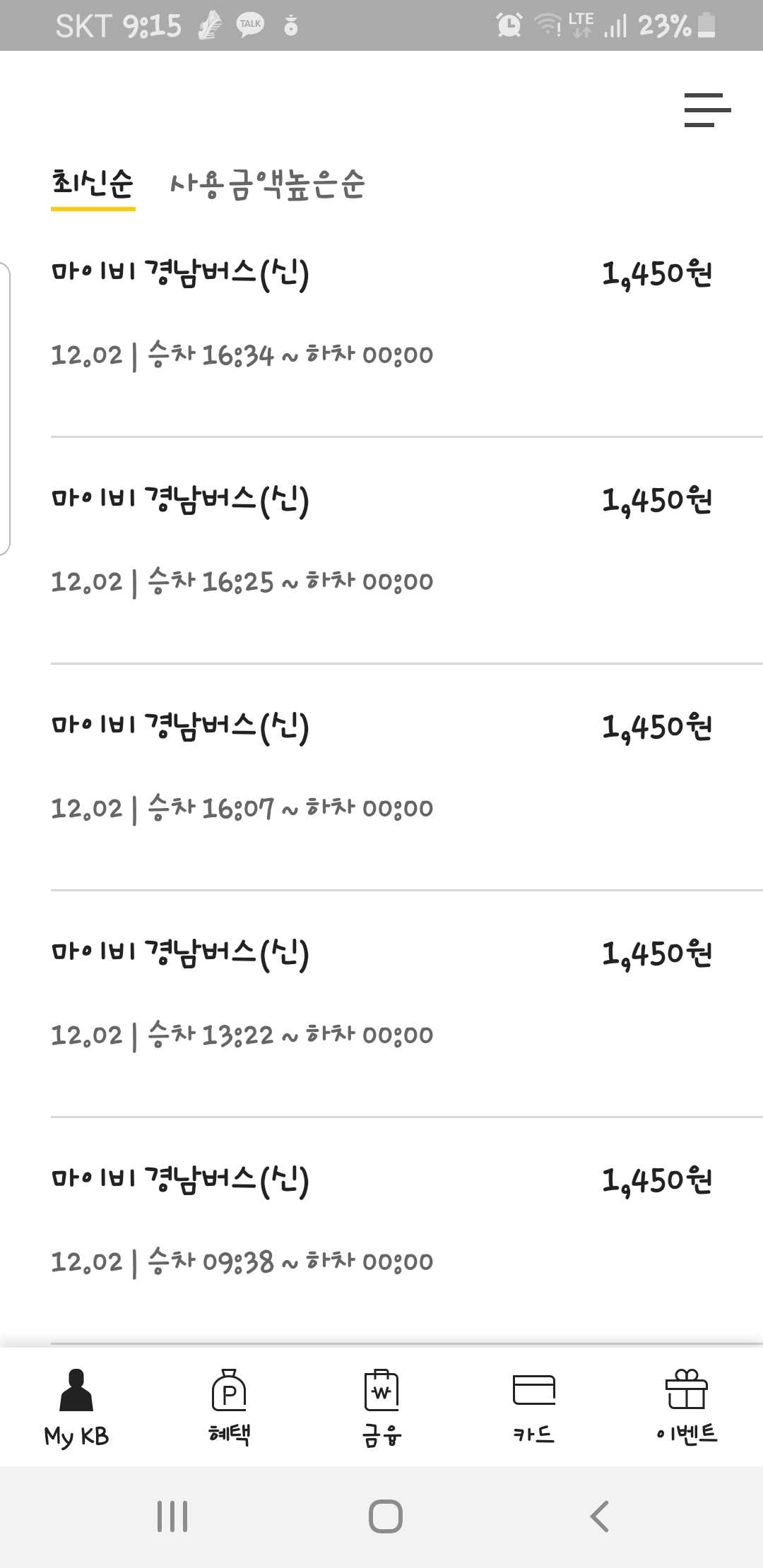Screen dimensions: 763x1568
Task: Select the 최신순 sort tab
Action: pos(93,185)
